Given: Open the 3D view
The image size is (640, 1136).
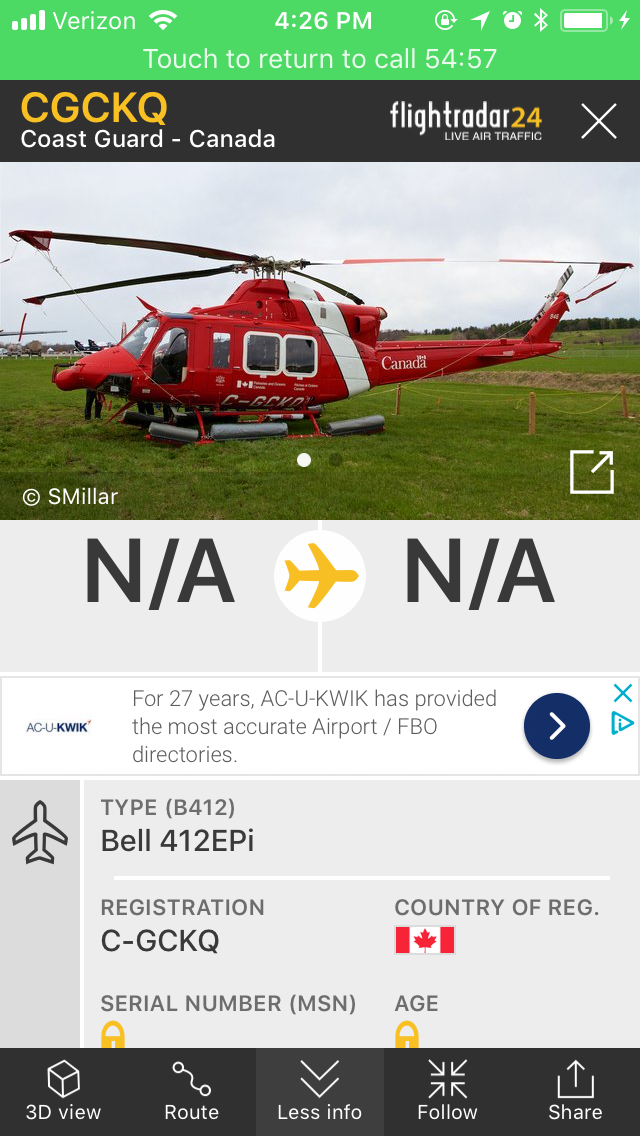Looking at the screenshot, I should tap(63, 1091).
